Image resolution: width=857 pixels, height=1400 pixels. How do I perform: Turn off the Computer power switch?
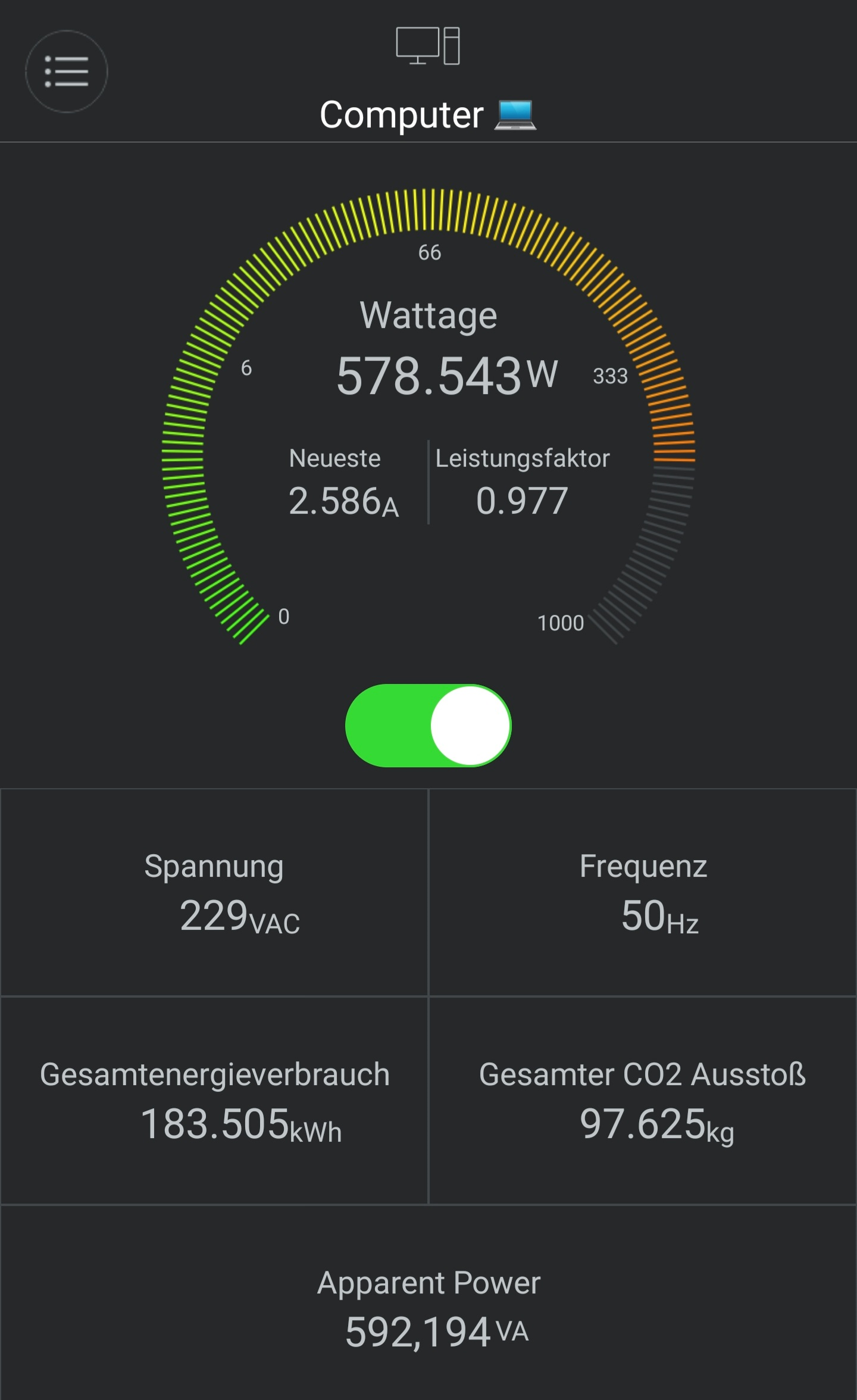tap(428, 726)
